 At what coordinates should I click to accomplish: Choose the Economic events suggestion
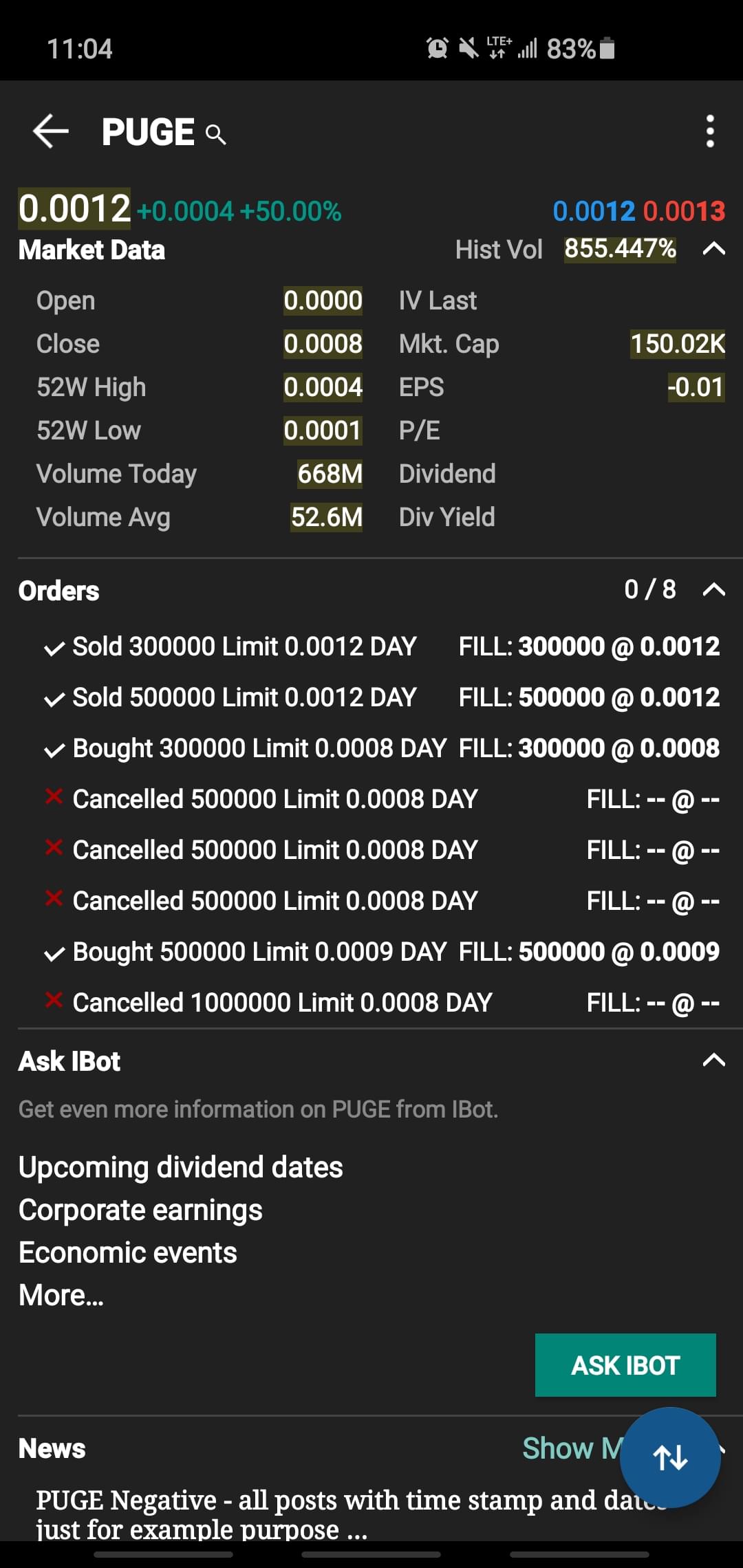(128, 1252)
